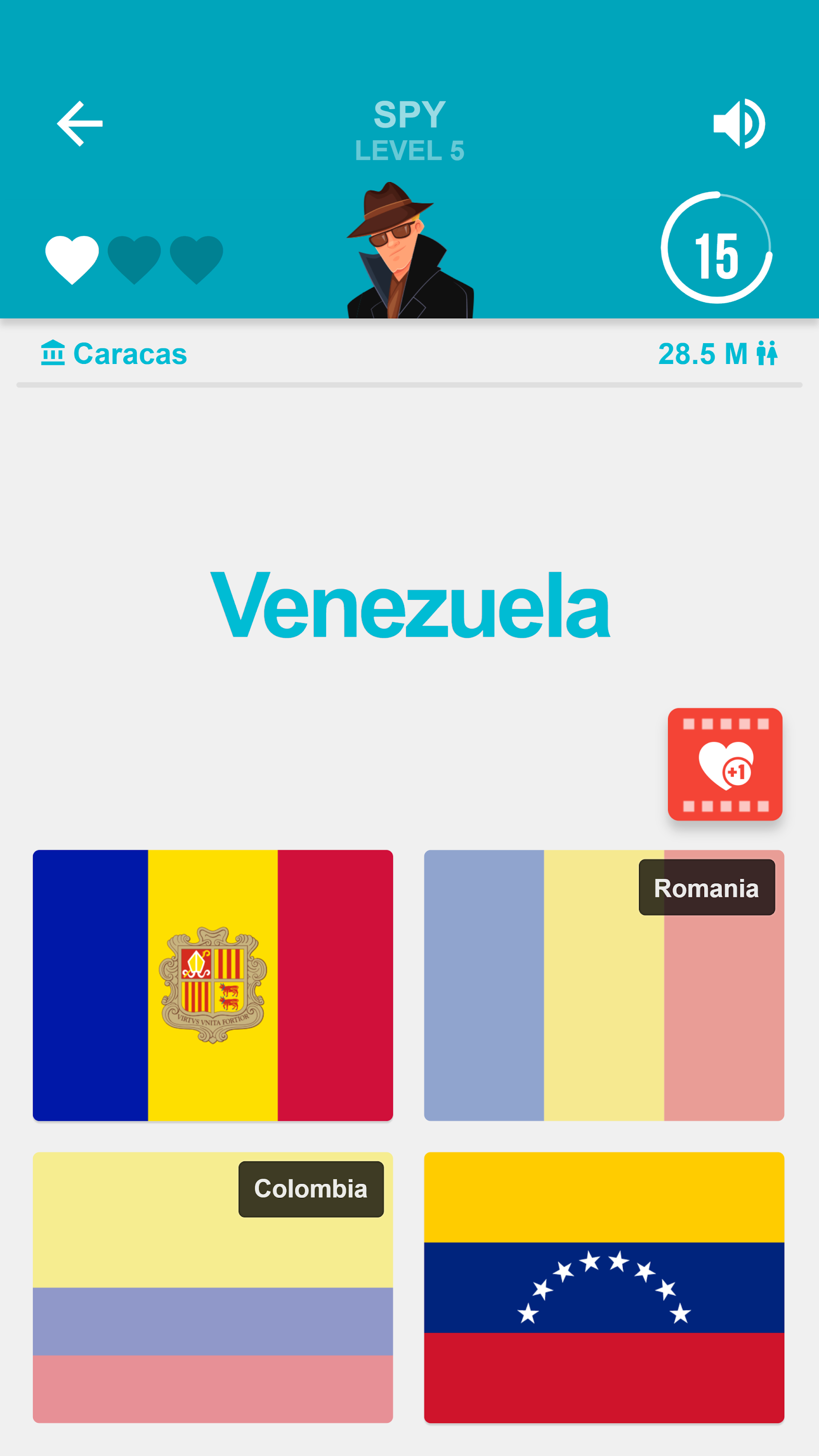Screen dimensions: 819x1456
Task: Choose the flag with arc of white stars
Action: pyautogui.click(x=604, y=1288)
